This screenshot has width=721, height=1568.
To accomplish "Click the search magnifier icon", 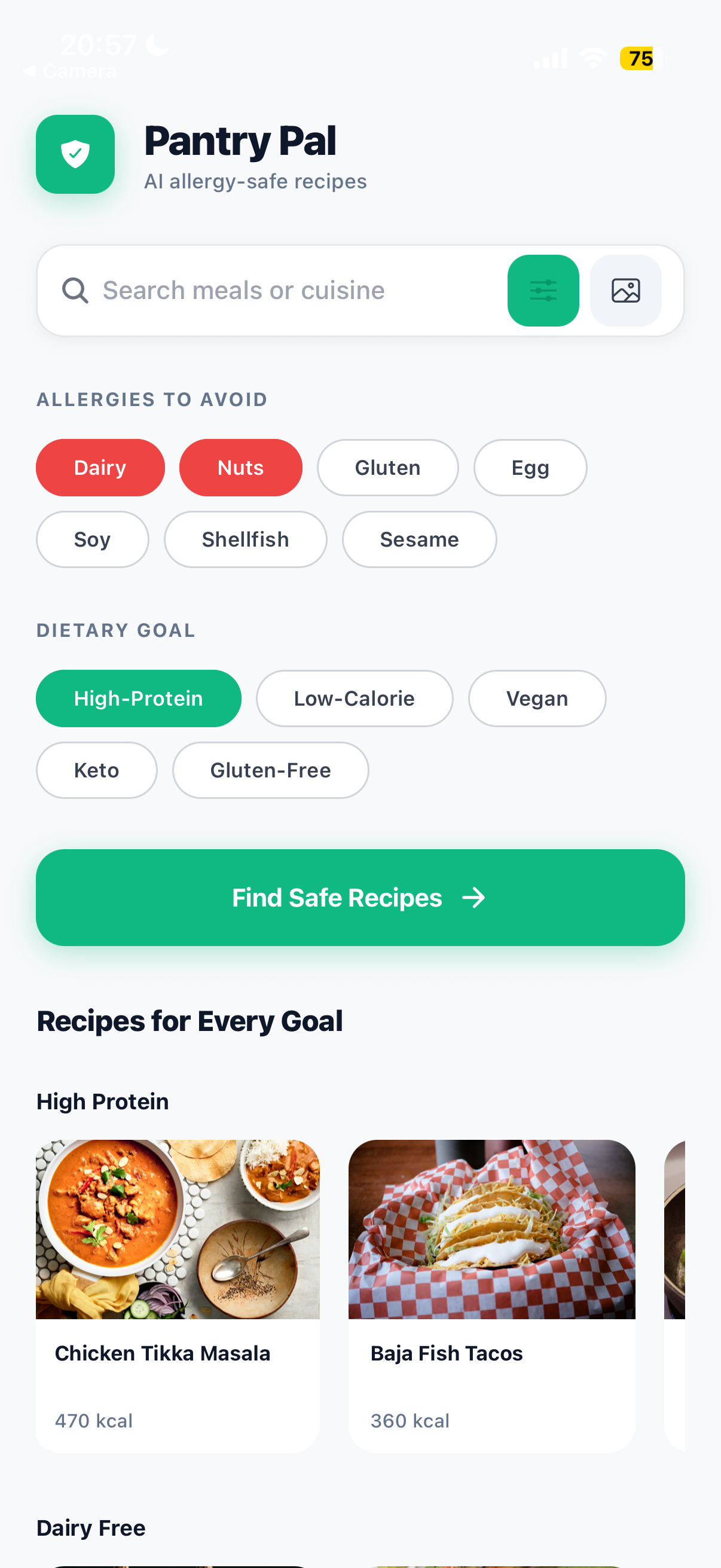I will click(x=74, y=289).
